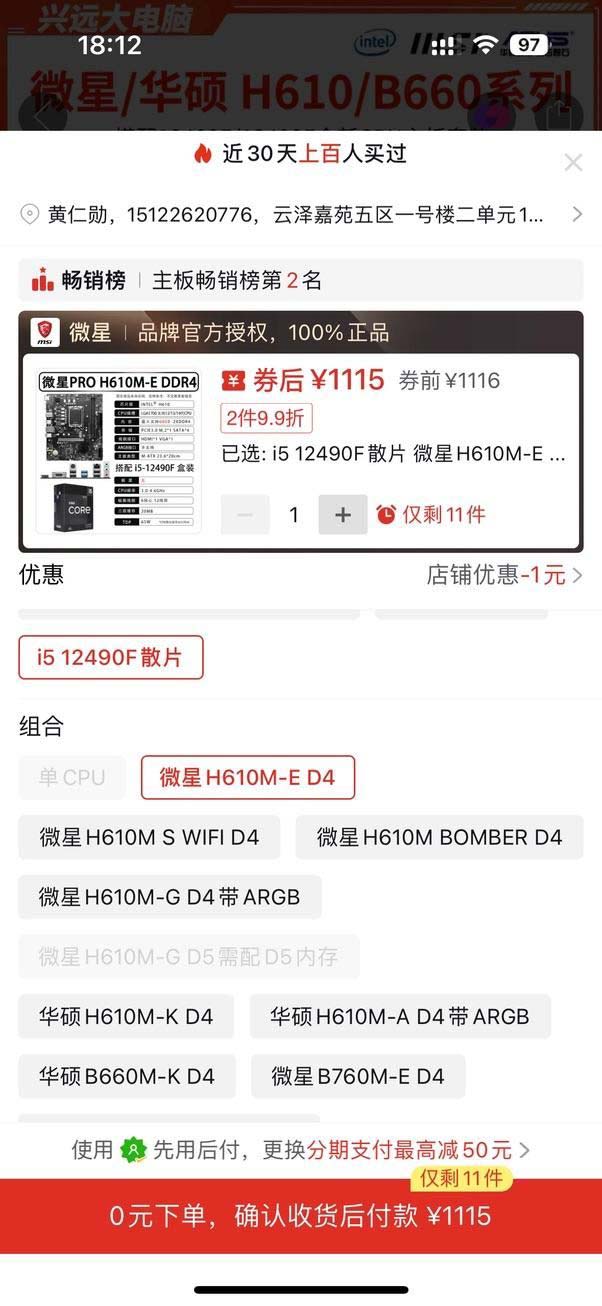Choose the 微星H610M BOMBER D4 combo
Screen dimensions: 602x1306
(x=439, y=837)
